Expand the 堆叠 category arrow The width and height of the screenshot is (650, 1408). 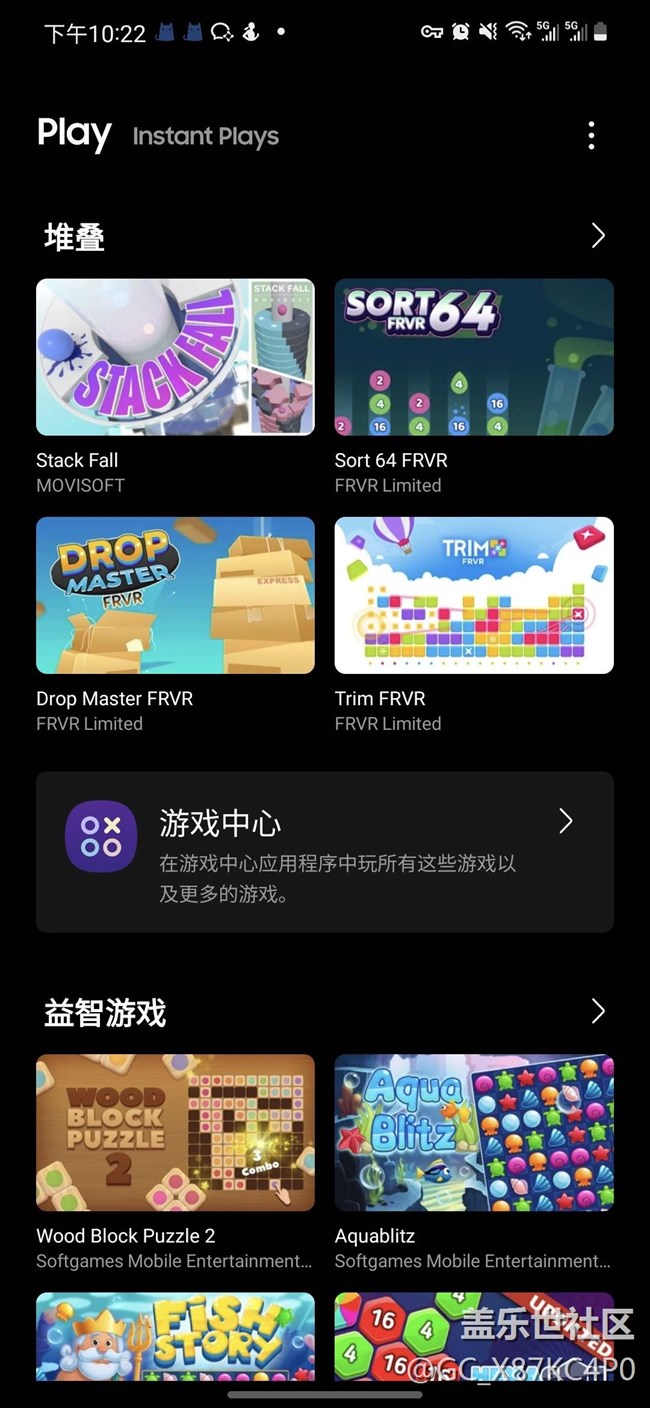[x=598, y=236]
